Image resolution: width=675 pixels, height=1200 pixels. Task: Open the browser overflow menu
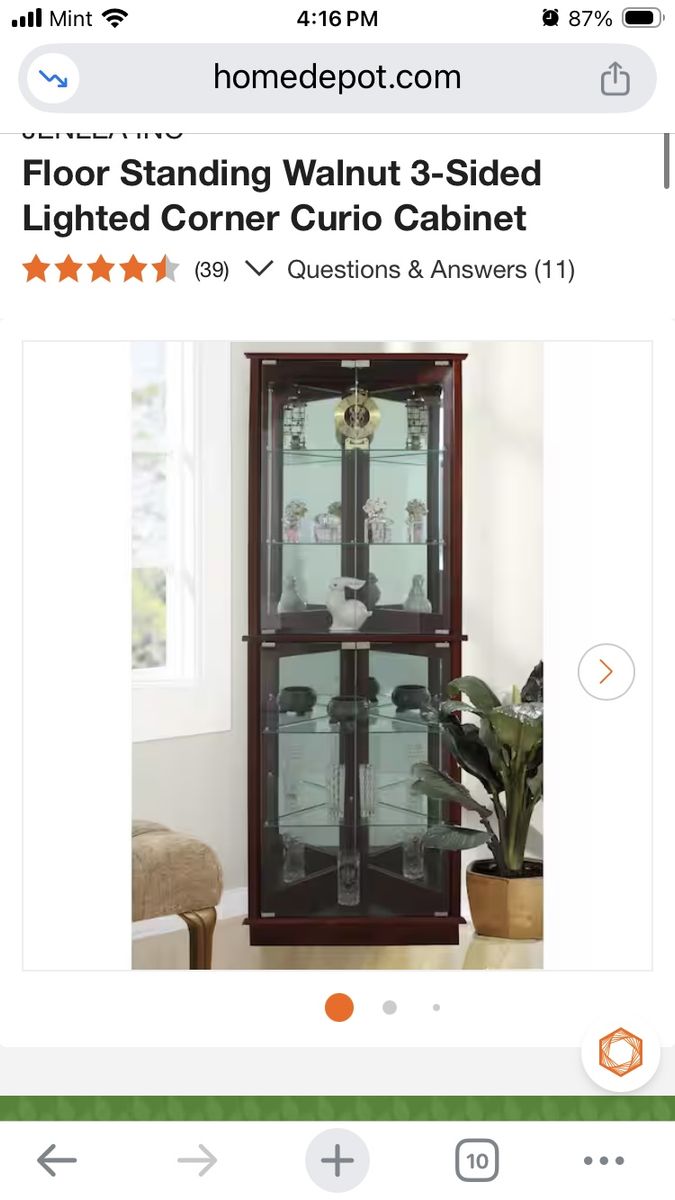tap(604, 1160)
